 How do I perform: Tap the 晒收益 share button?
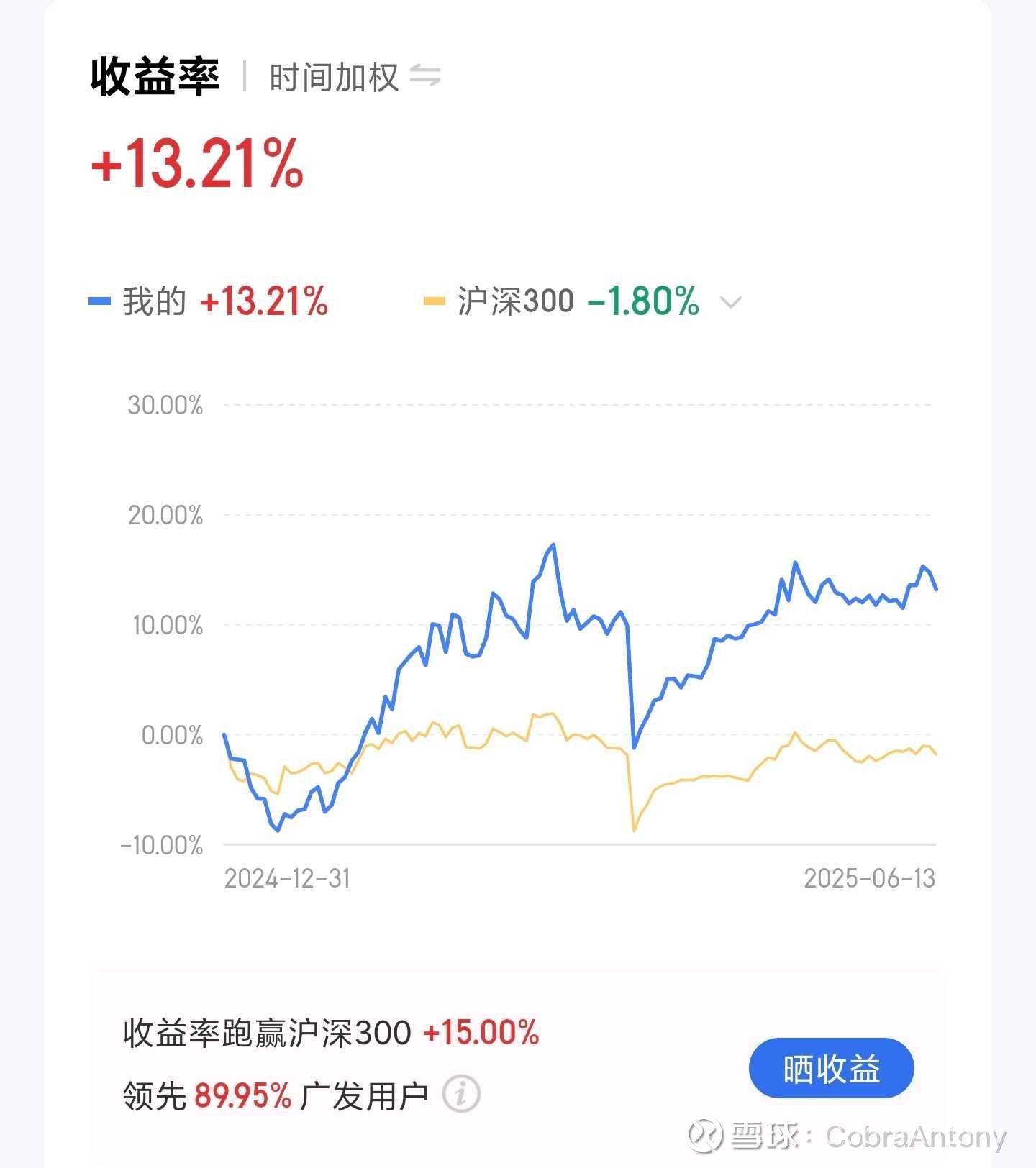pyautogui.click(x=831, y=1068)
